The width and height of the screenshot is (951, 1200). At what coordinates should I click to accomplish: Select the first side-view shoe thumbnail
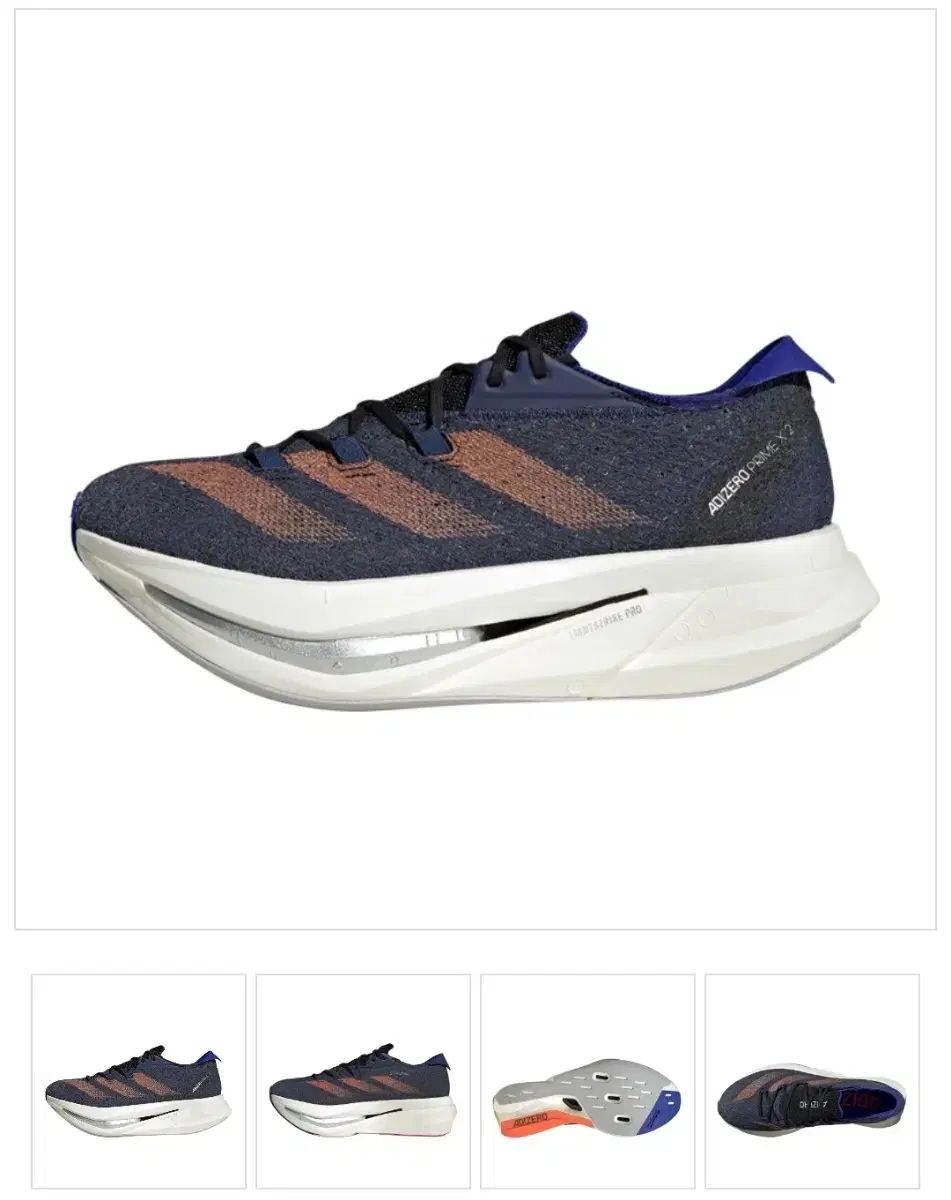[139, 1082]
